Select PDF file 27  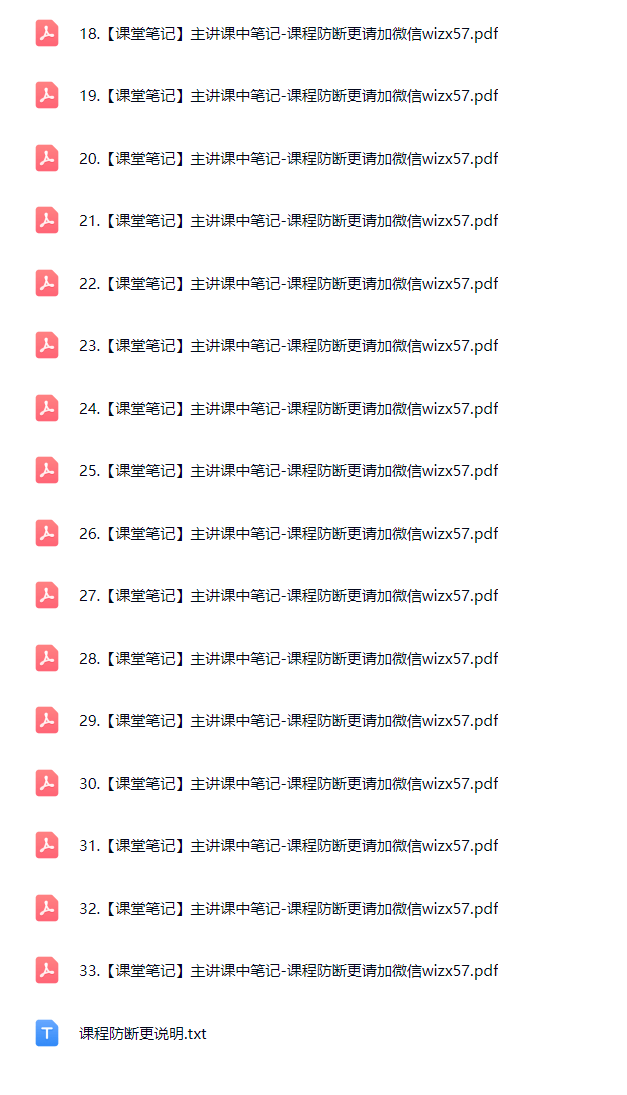pyautogui.click(x=288, y=596)
